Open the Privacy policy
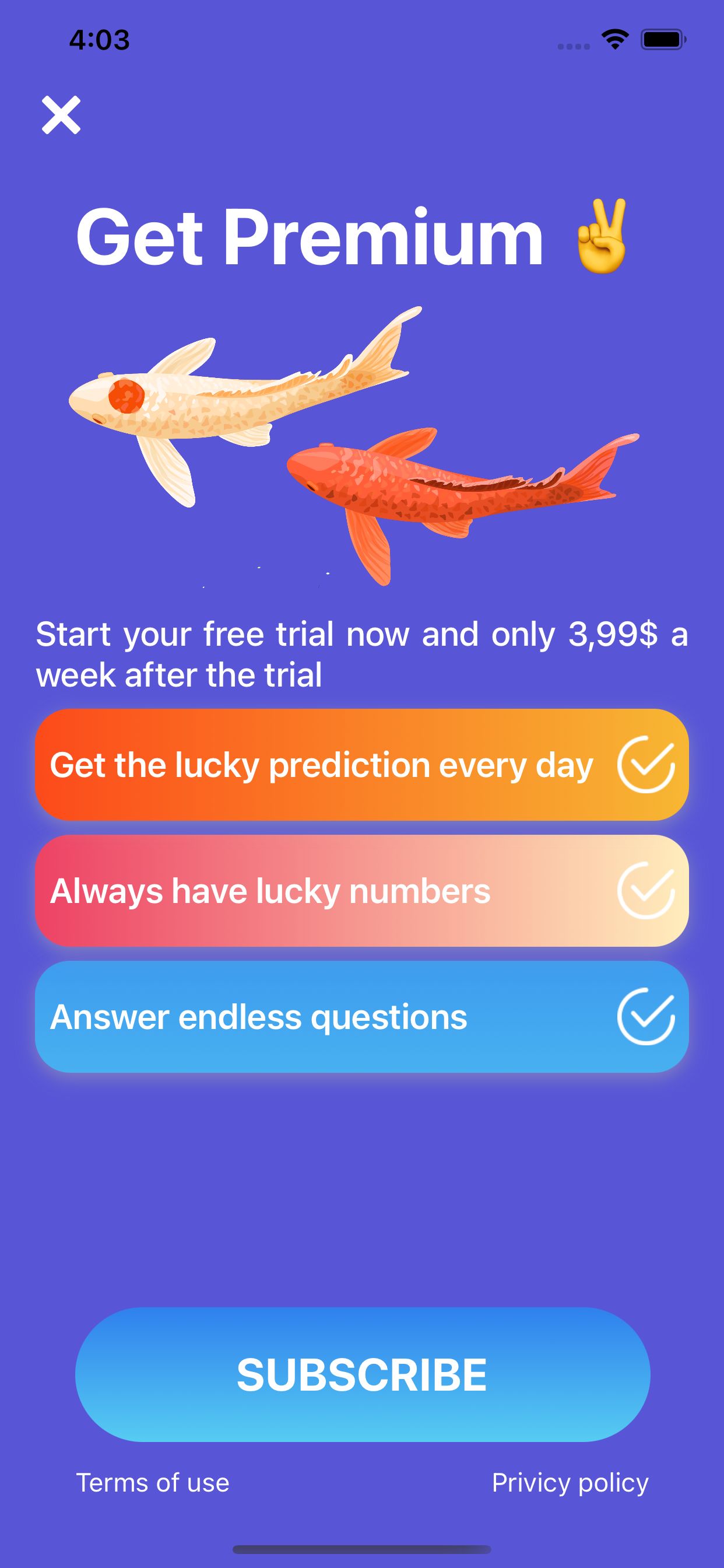This screenshot has height=1568, width=724. pyautogui.click(x=570, y=1483)
